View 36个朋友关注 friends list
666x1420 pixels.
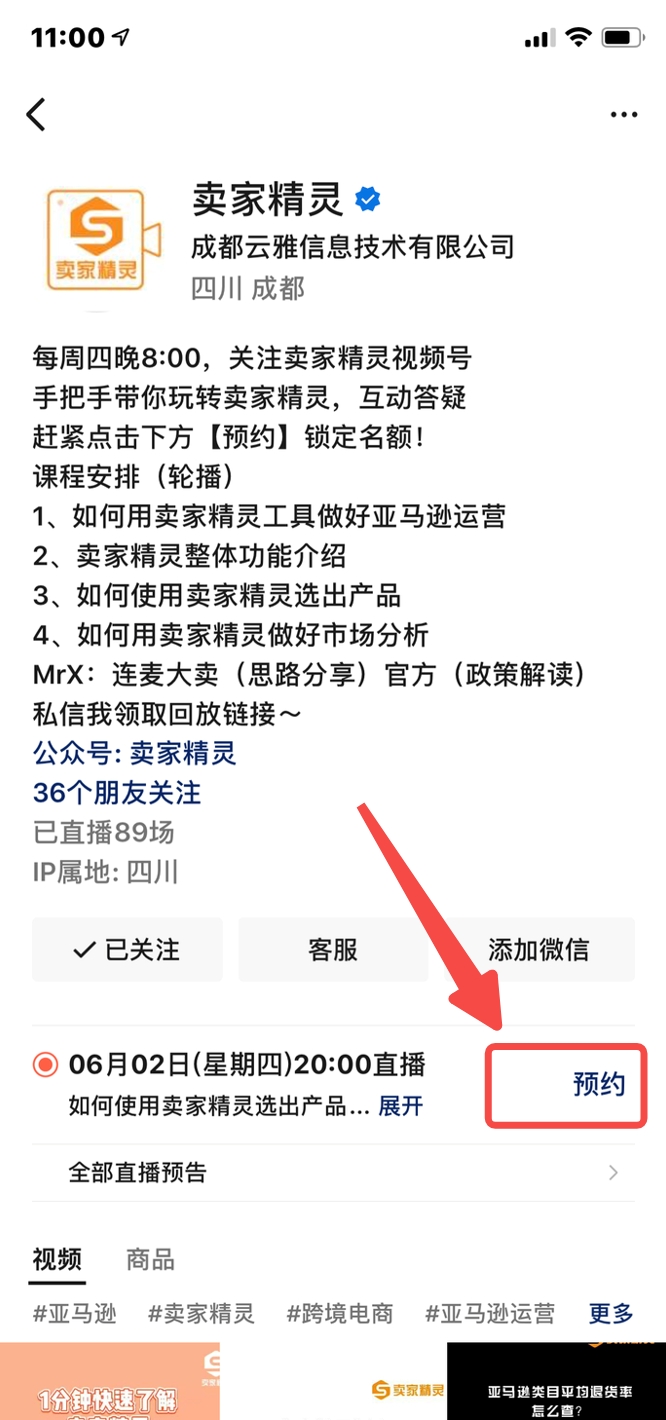pos(117,793)
